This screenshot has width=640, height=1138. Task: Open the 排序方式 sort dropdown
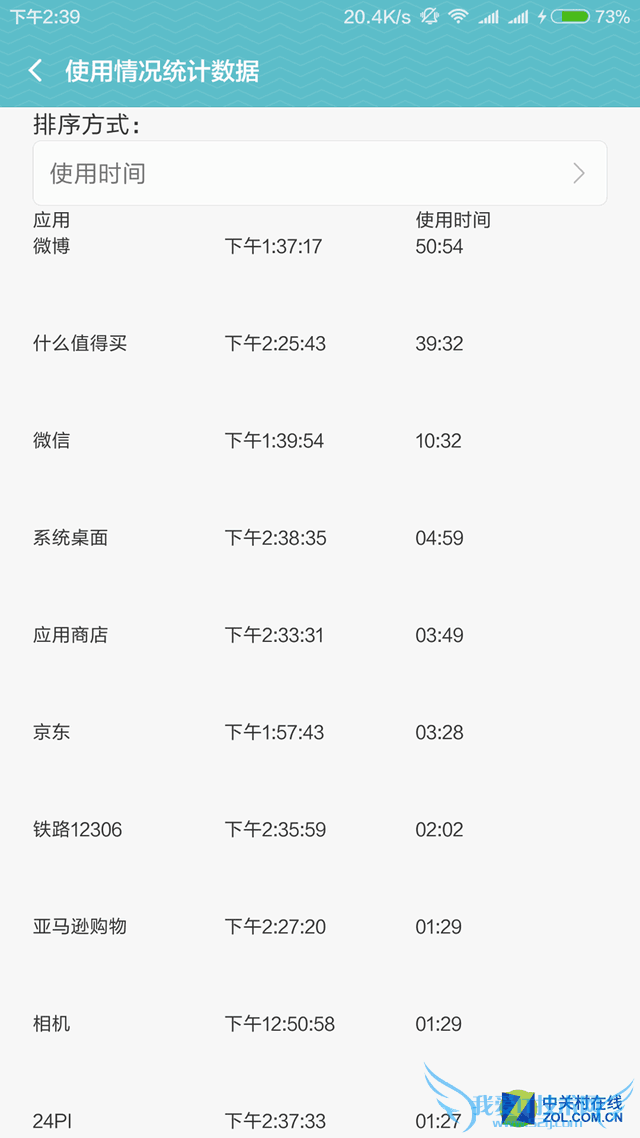[319, 174]
